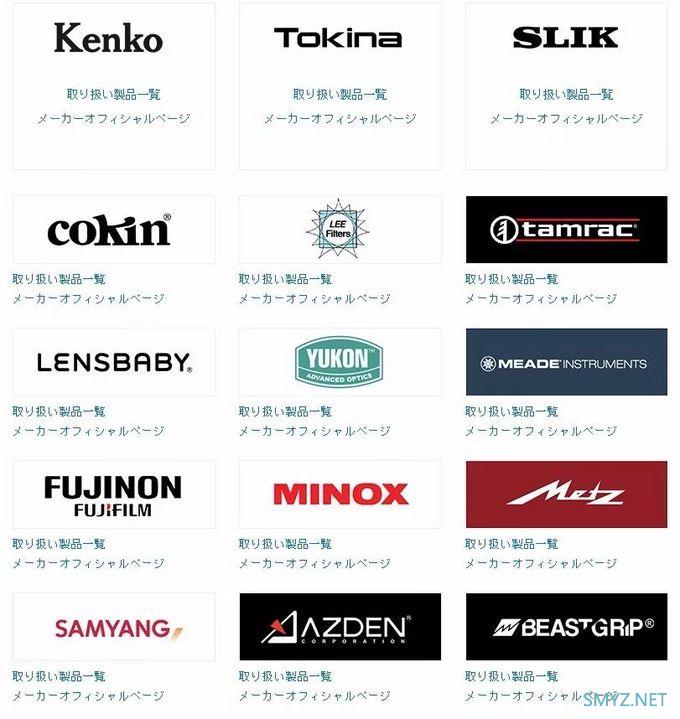
Task: Open Azden's 取り扱い製品一覧 link
Action: pyautogui.click(x=285, y=676)
